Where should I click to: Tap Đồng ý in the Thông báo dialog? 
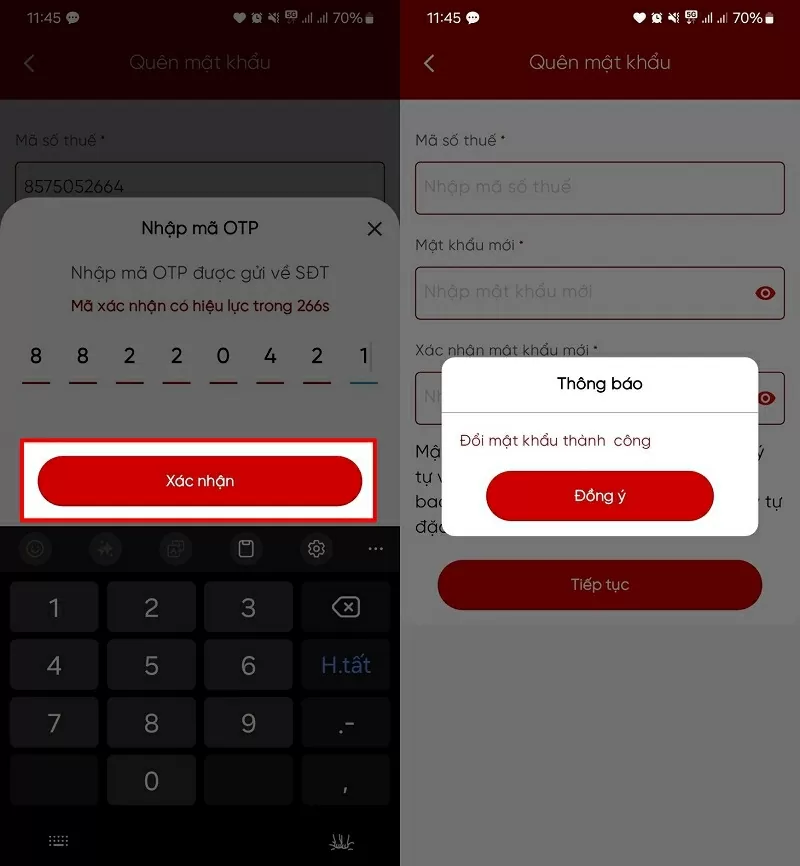(600, 496)
